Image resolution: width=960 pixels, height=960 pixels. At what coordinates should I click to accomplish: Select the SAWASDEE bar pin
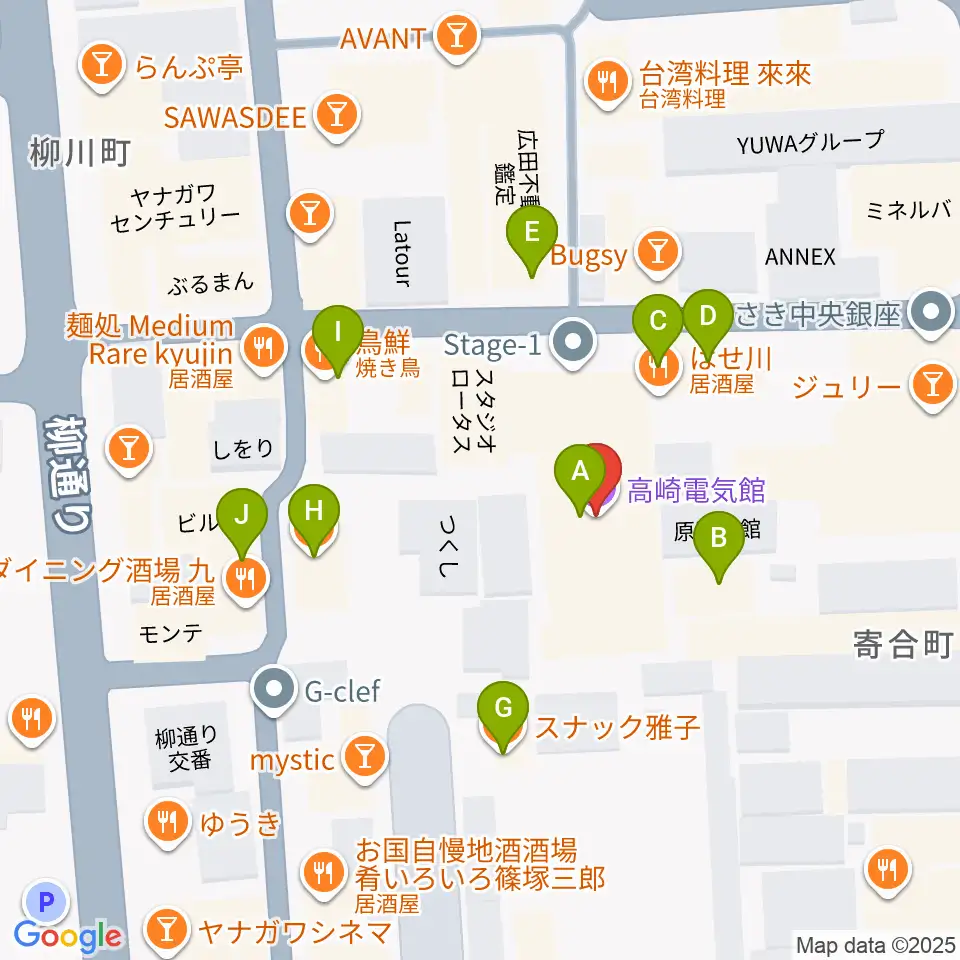pos(337,116)
